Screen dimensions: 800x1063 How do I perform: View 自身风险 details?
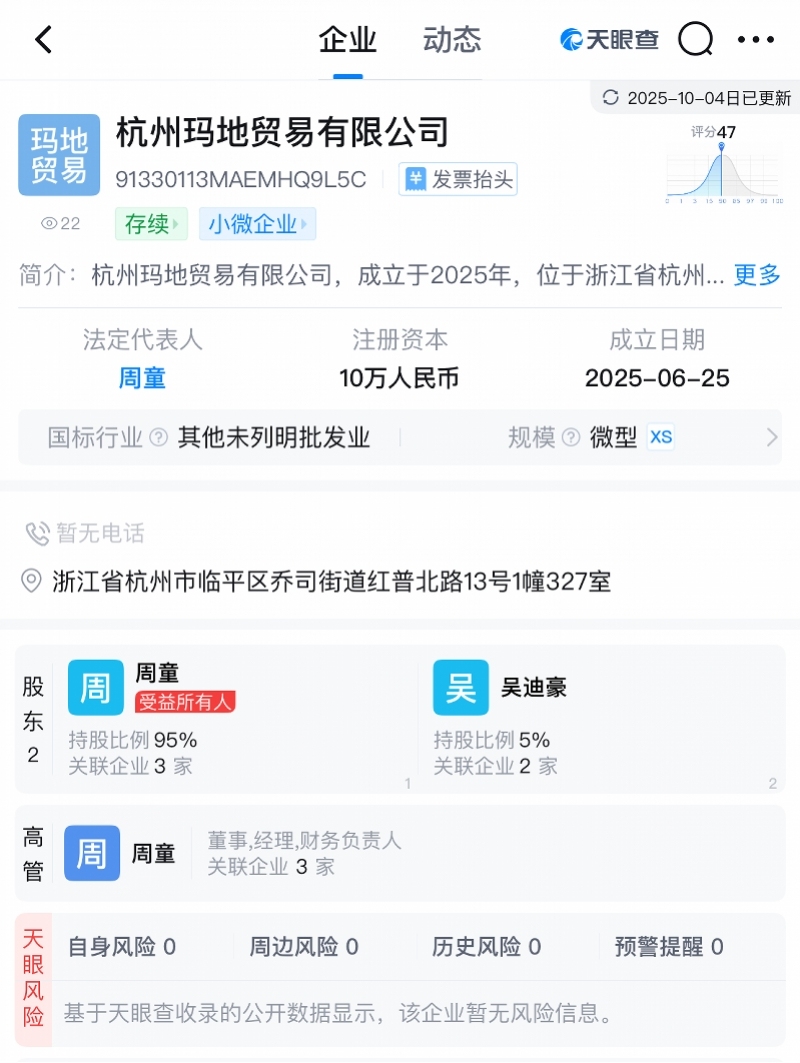coord(122,946)
